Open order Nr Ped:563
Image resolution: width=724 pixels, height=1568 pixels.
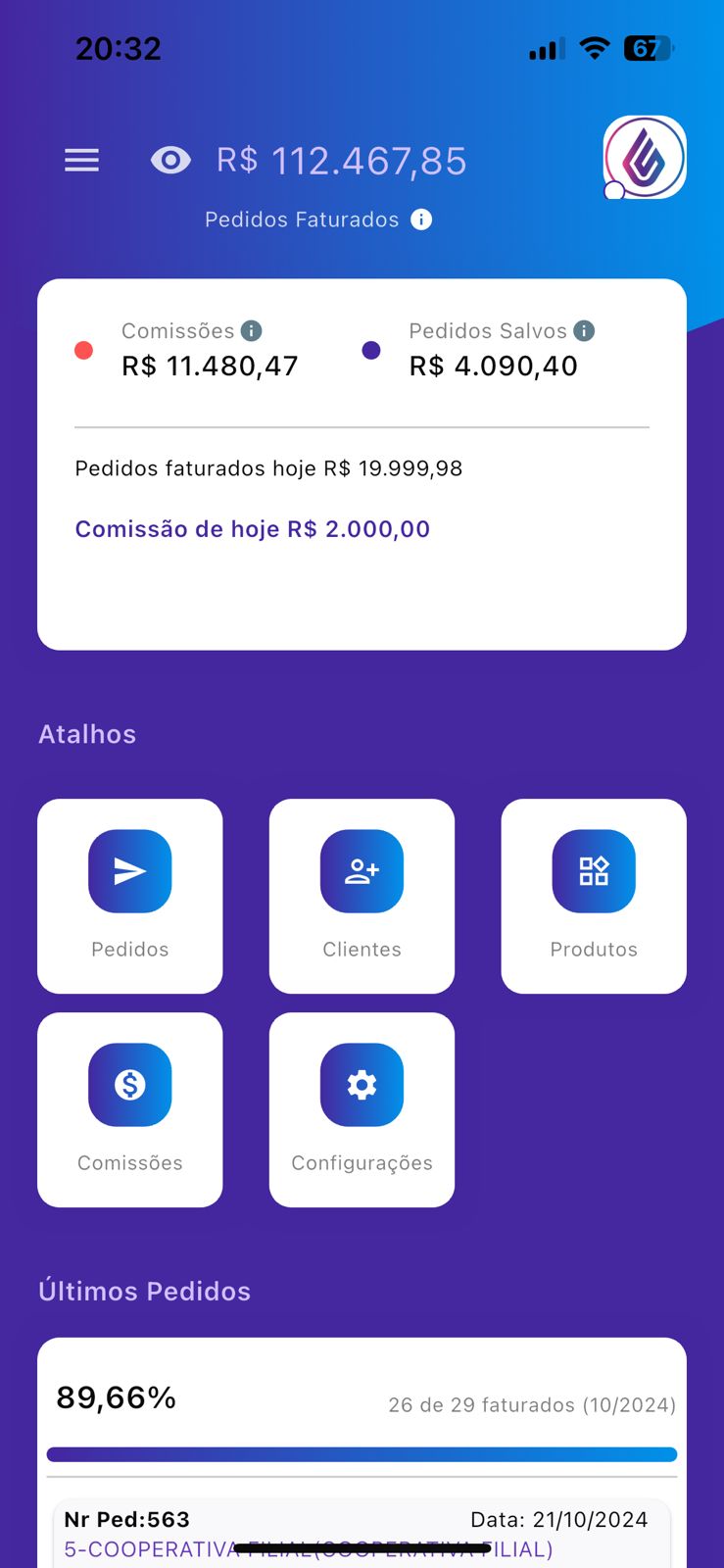click(125, 1519)
